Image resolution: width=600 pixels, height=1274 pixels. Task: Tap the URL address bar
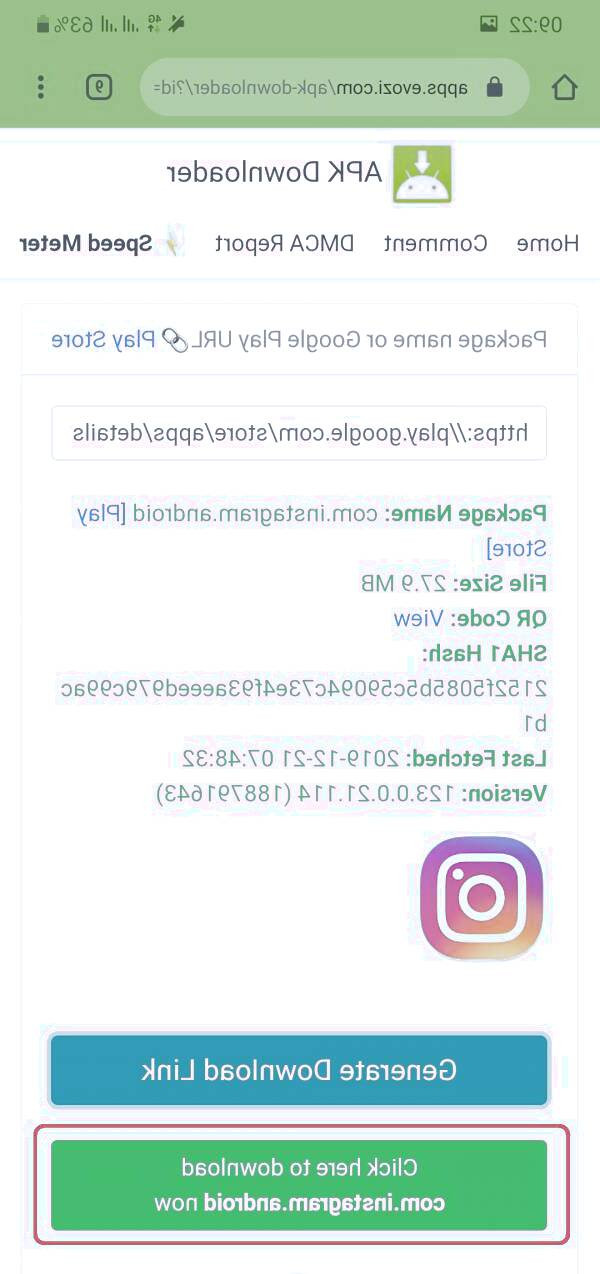coord(335,87)
